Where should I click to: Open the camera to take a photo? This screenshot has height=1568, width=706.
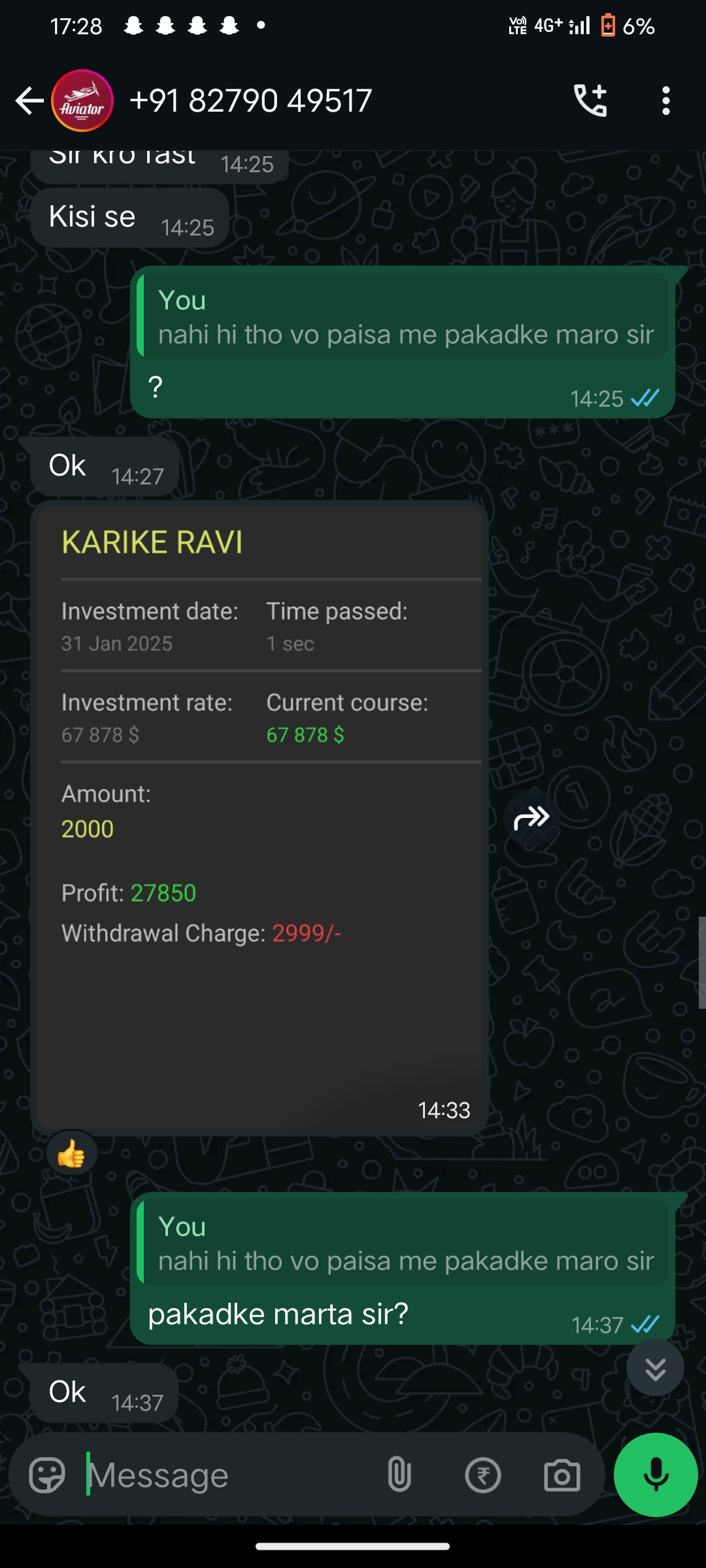(x=562, y=1475)
